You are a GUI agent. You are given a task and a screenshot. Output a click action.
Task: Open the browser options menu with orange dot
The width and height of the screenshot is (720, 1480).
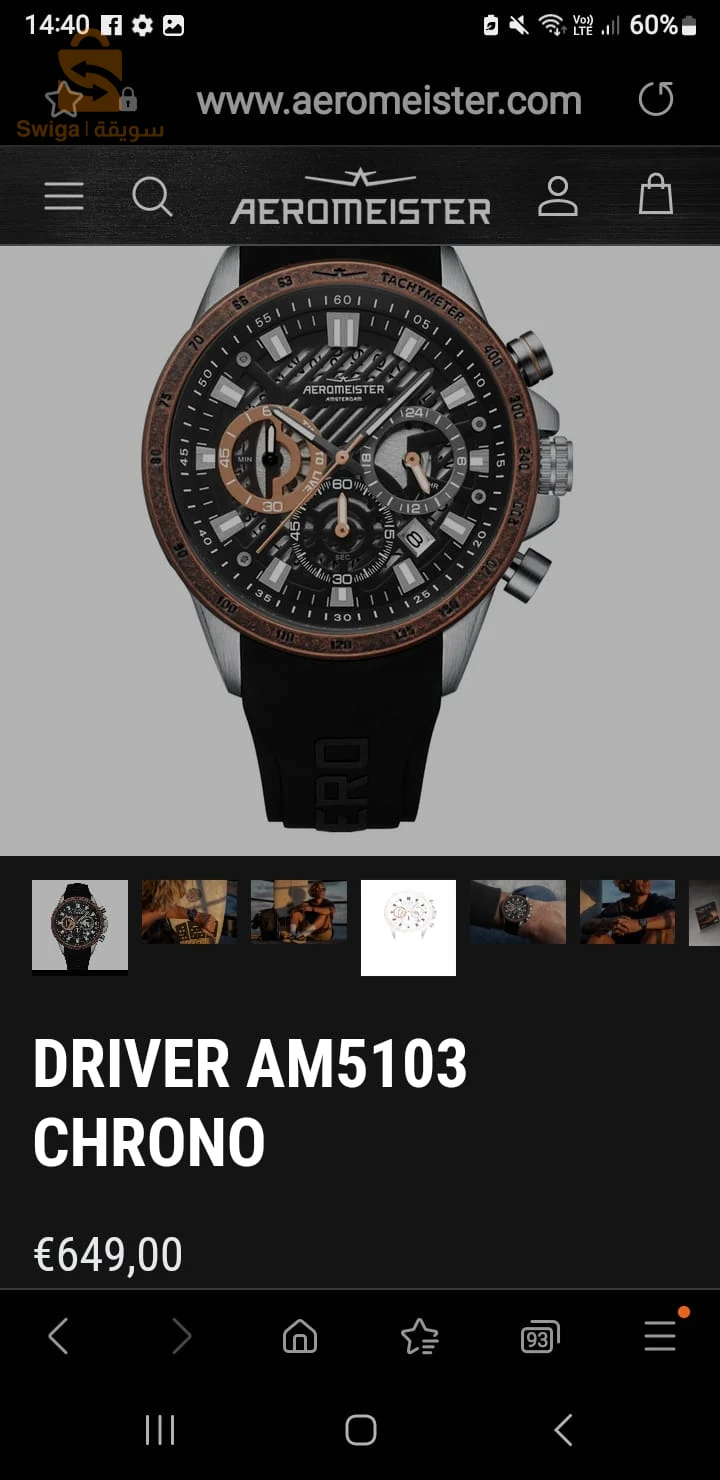[x=659, y=1336]
